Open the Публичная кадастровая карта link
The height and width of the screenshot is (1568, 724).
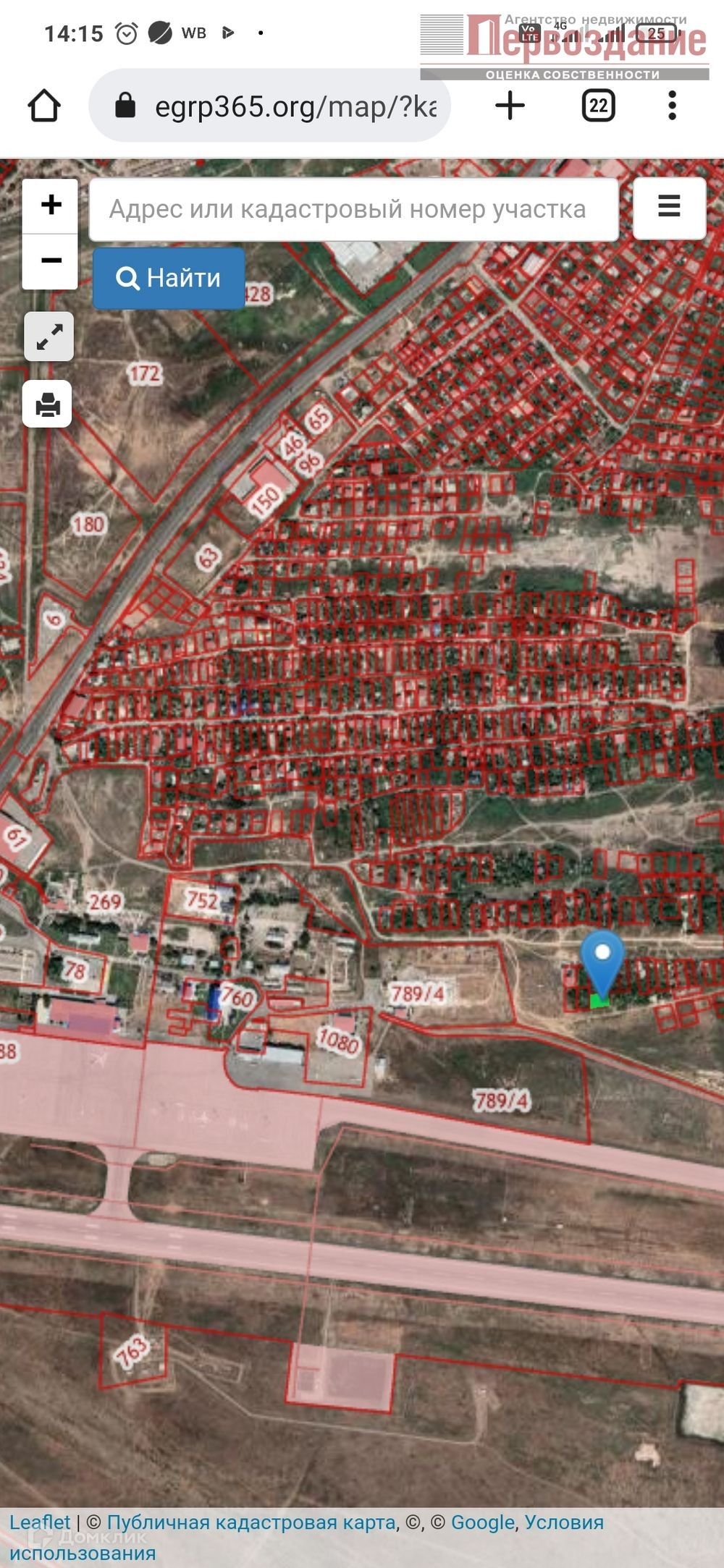pos(251,1522)
